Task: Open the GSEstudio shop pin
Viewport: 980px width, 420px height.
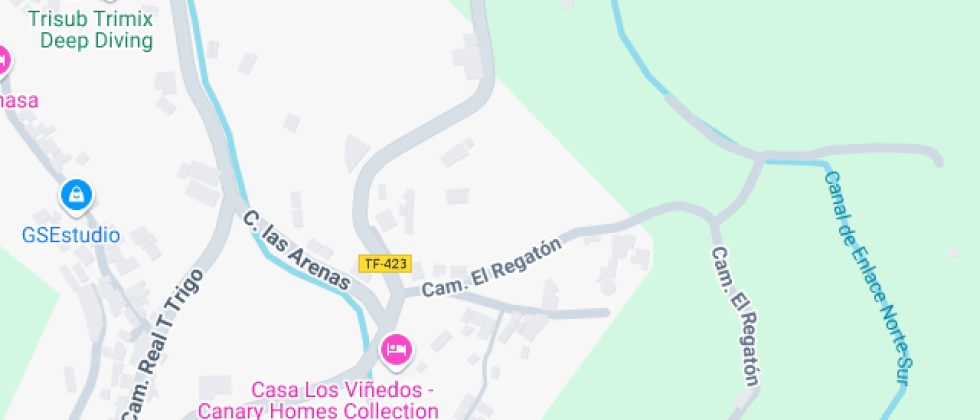Action: coord(76,196)
